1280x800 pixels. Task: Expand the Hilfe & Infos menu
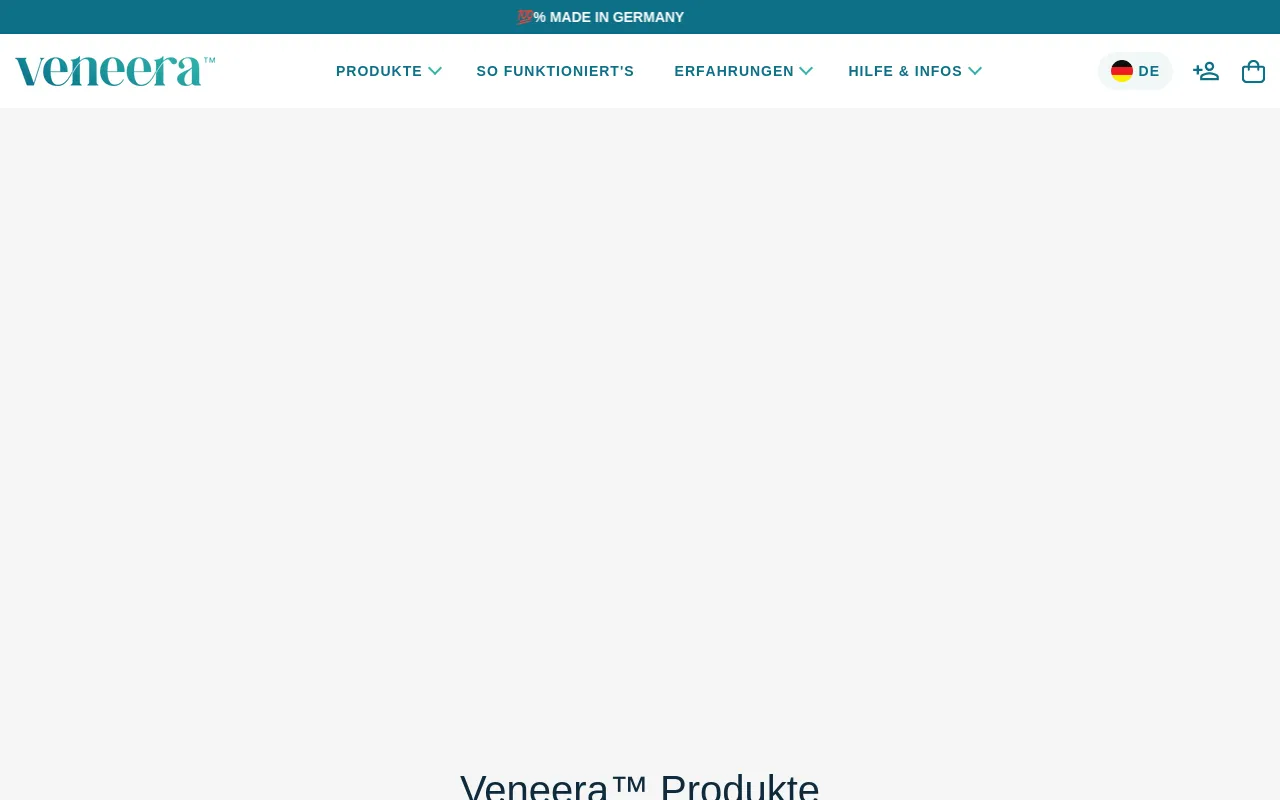click(x=914, y=71)
